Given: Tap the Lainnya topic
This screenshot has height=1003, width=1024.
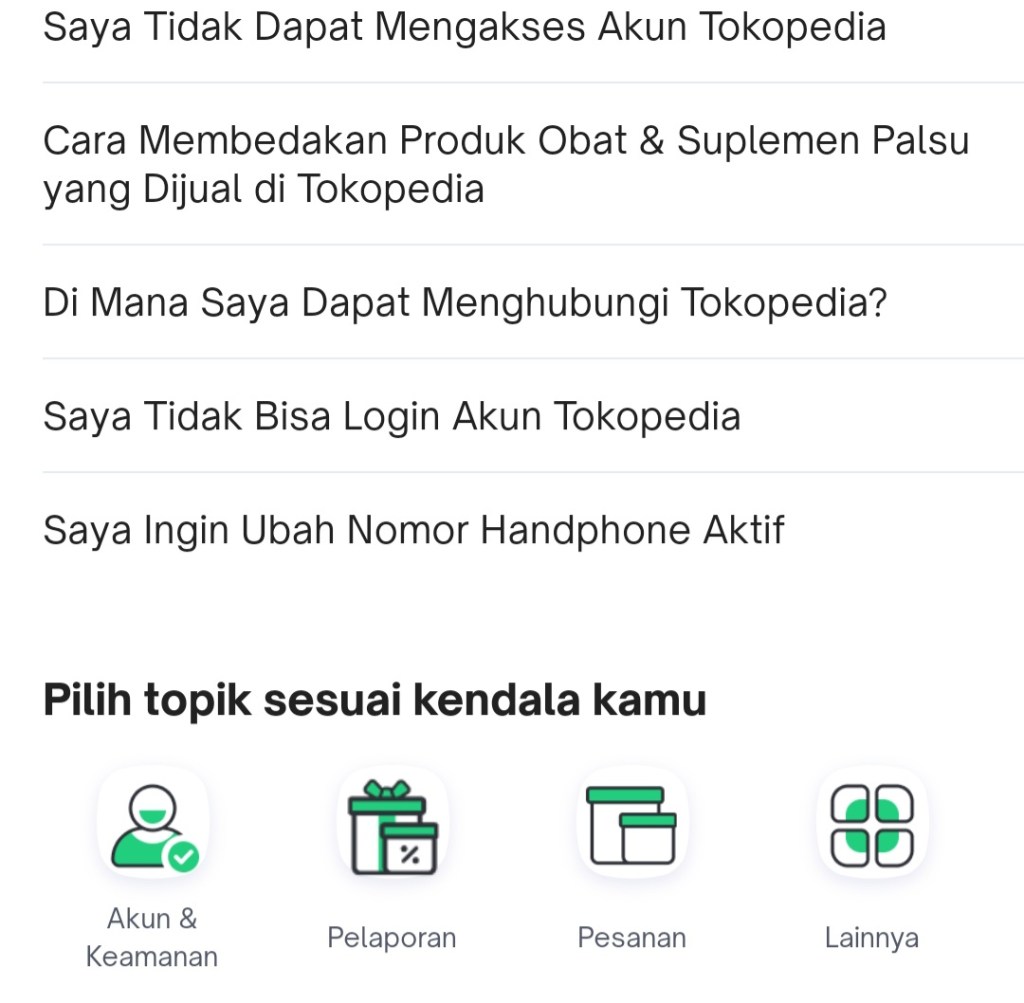Looking at the screenshot, I should point(872,829).
